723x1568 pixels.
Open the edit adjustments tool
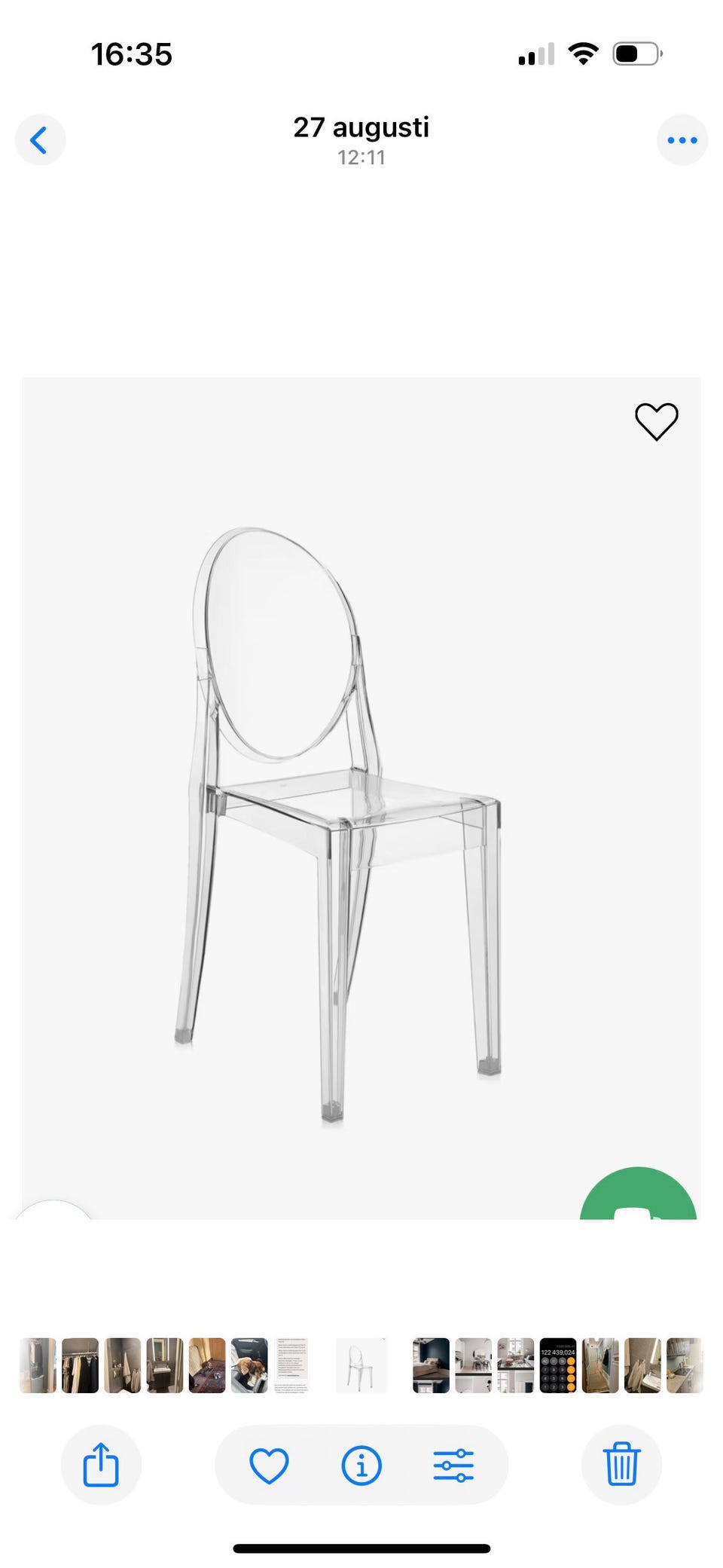pyautogui.click(x=453, y=1466)
